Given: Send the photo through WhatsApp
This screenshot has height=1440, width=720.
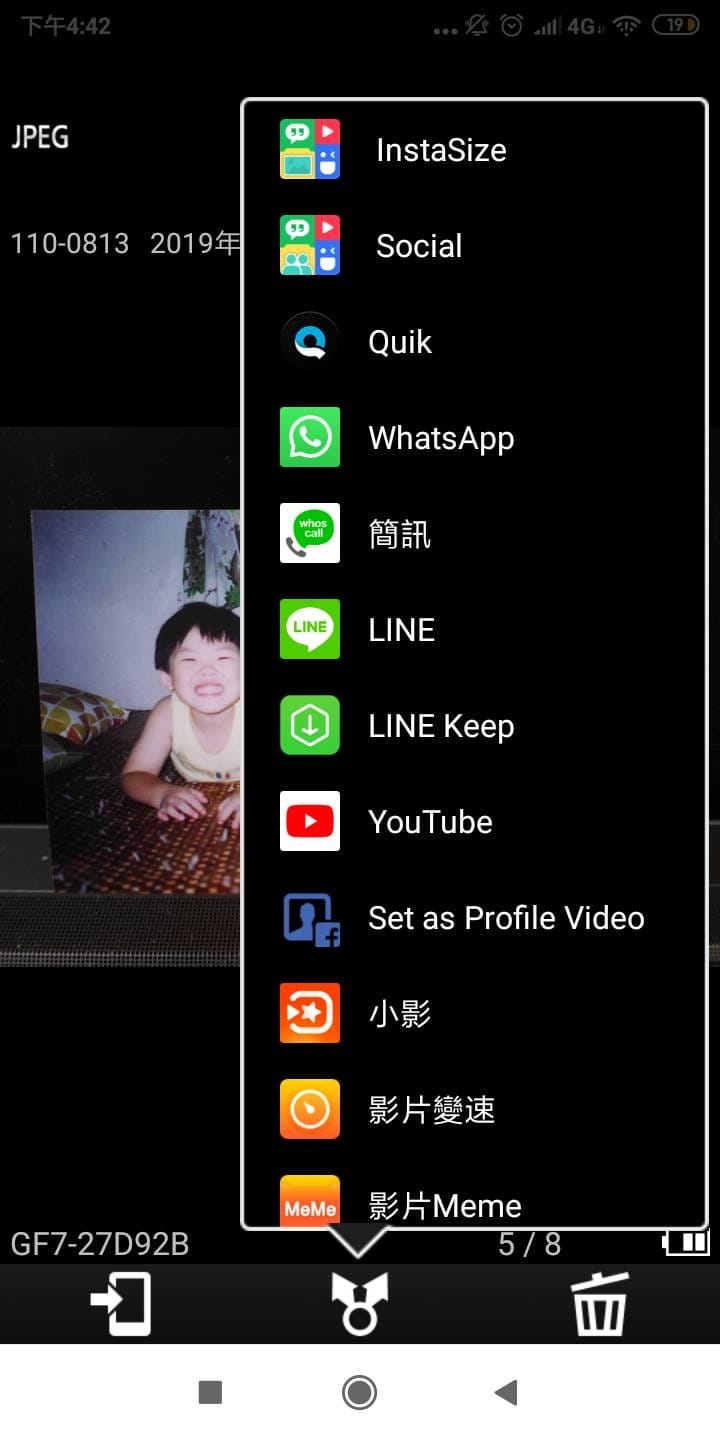Looking at the screenshot, I should click(x=440, y=438).
